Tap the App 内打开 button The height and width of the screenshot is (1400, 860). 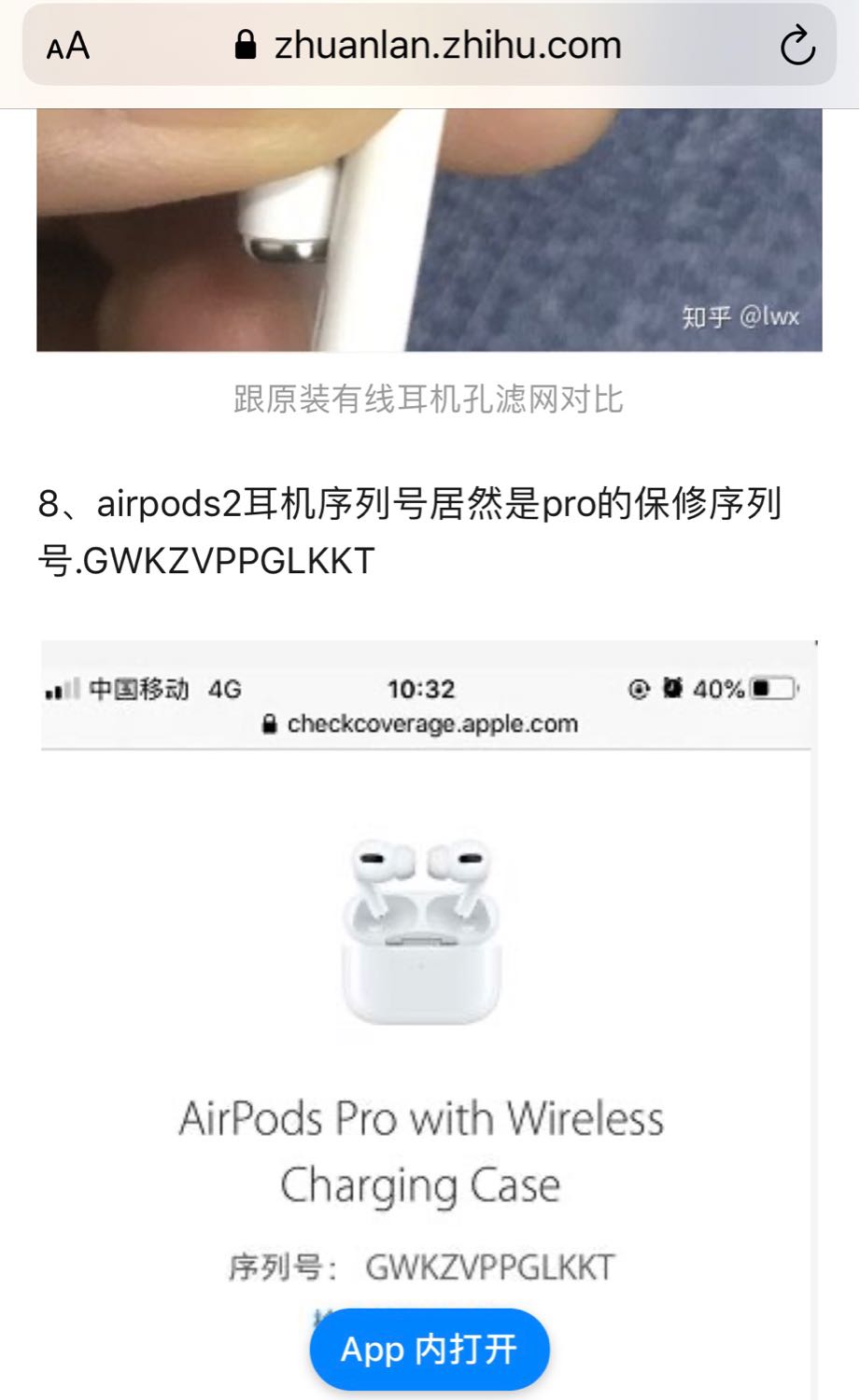[430, 1349]
